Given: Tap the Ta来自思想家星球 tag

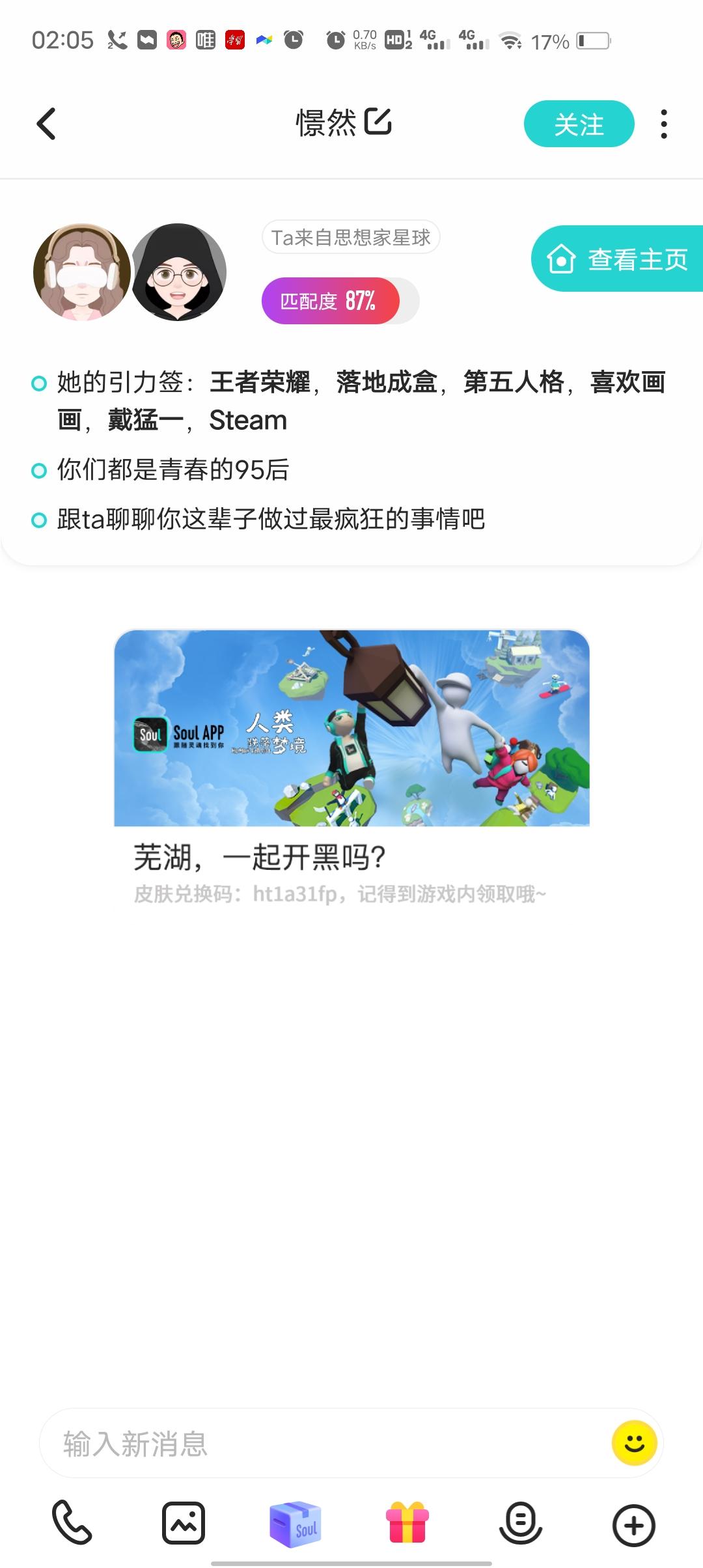Looking at the screenshot, I should pos(351,237).
